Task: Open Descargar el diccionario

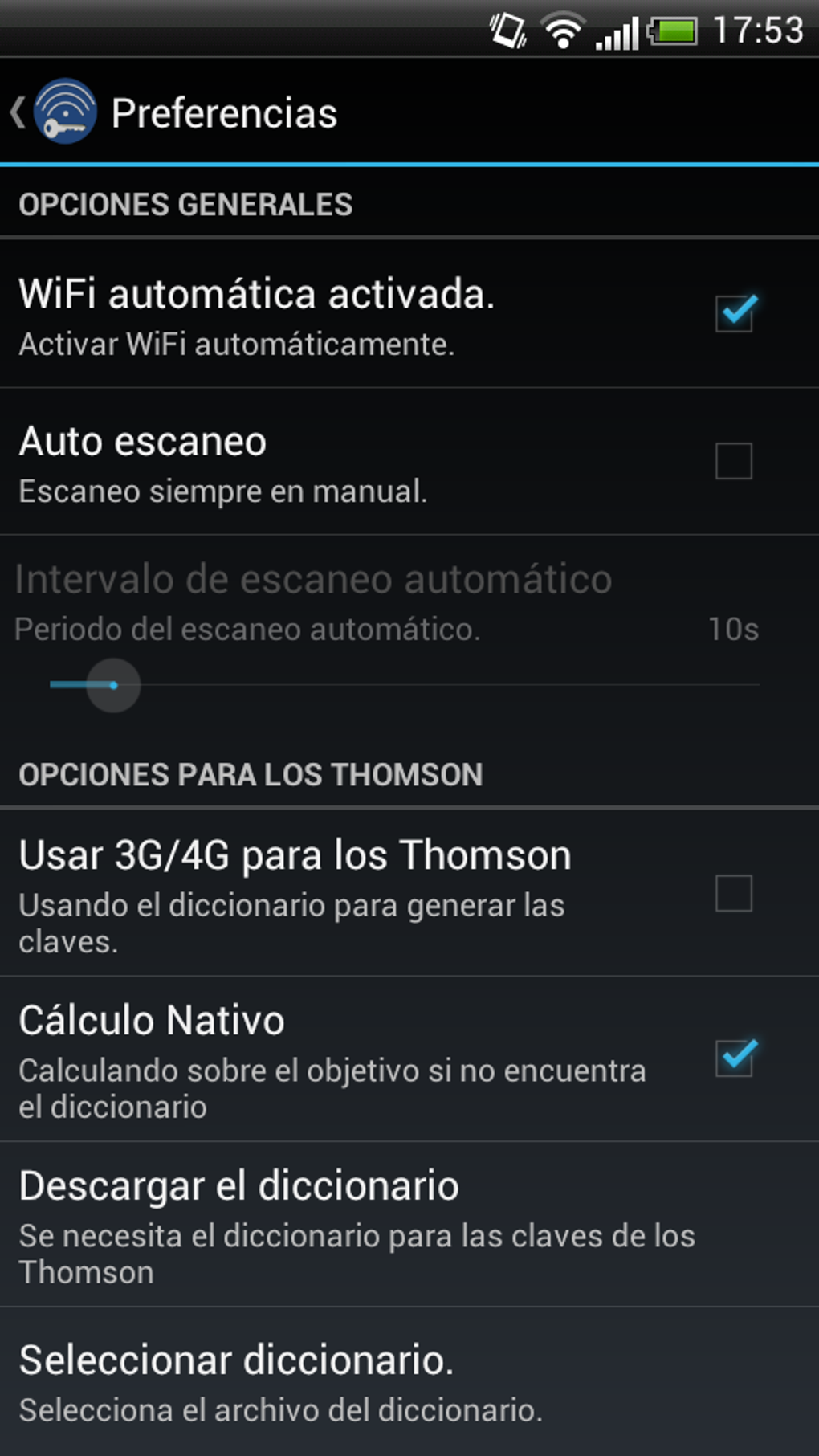Action: tap(409, 1225)
